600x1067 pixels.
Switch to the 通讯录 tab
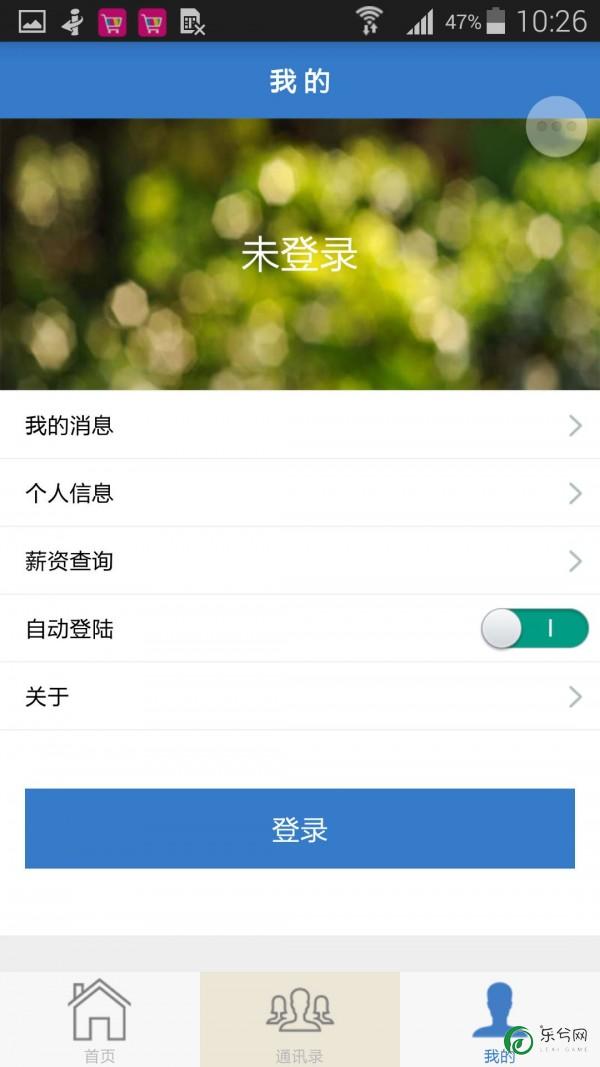[x=300, y=1020]
